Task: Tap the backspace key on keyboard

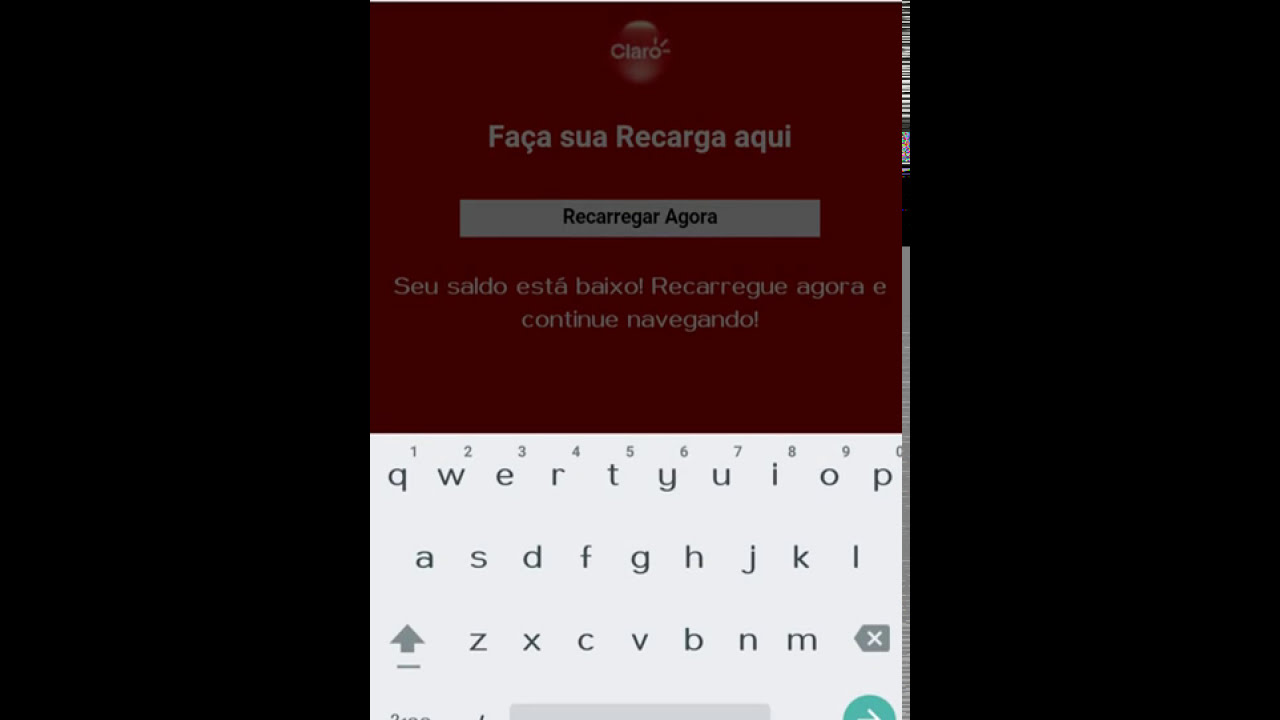Action: (871, 639)
